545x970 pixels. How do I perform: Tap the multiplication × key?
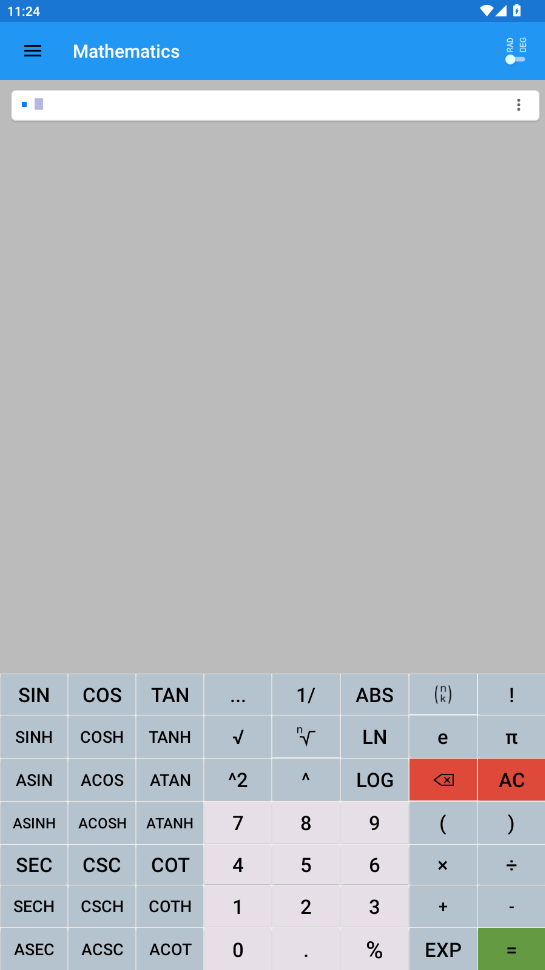click(x=442, y=865)
